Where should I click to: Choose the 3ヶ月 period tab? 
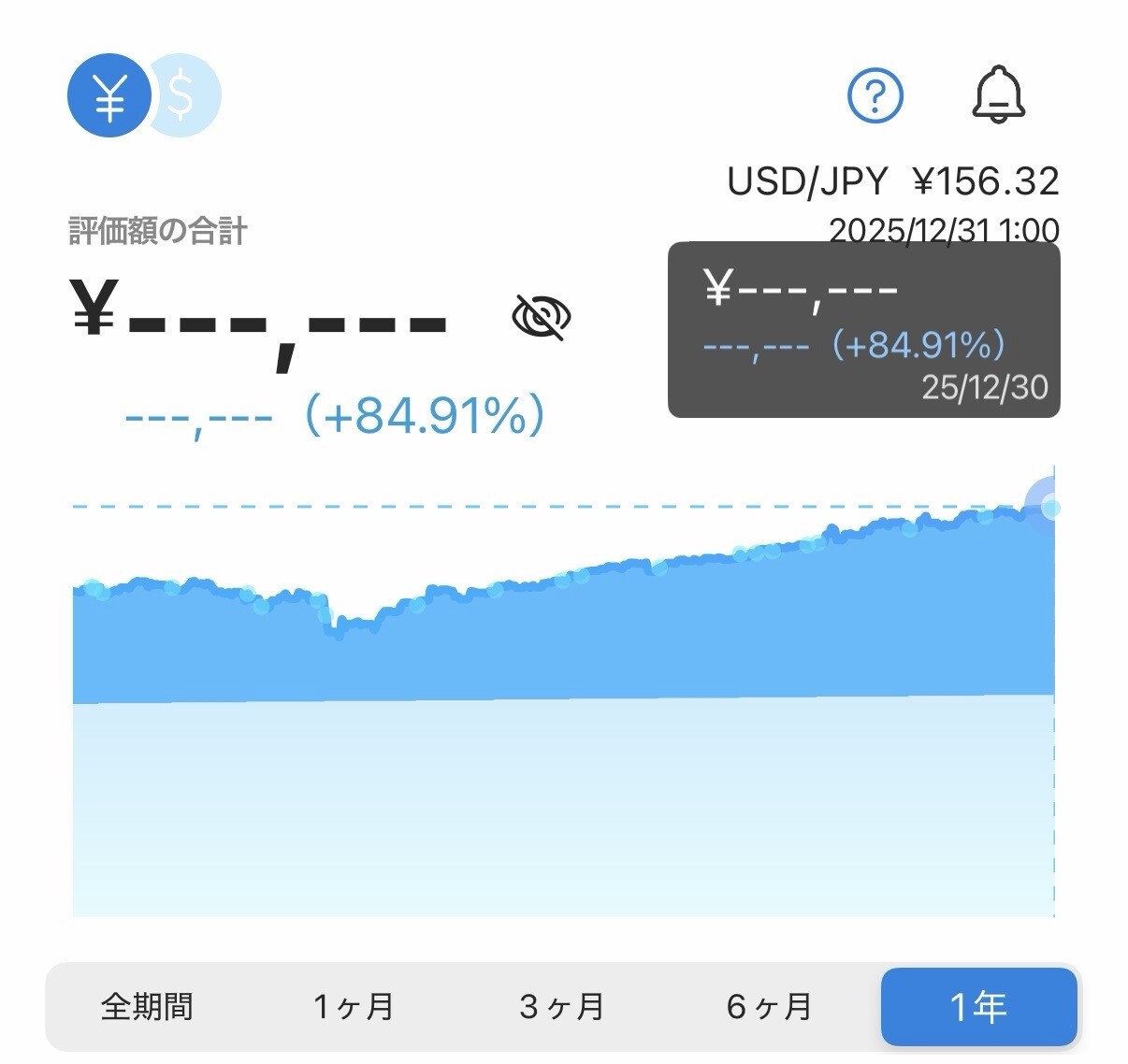561,1007
